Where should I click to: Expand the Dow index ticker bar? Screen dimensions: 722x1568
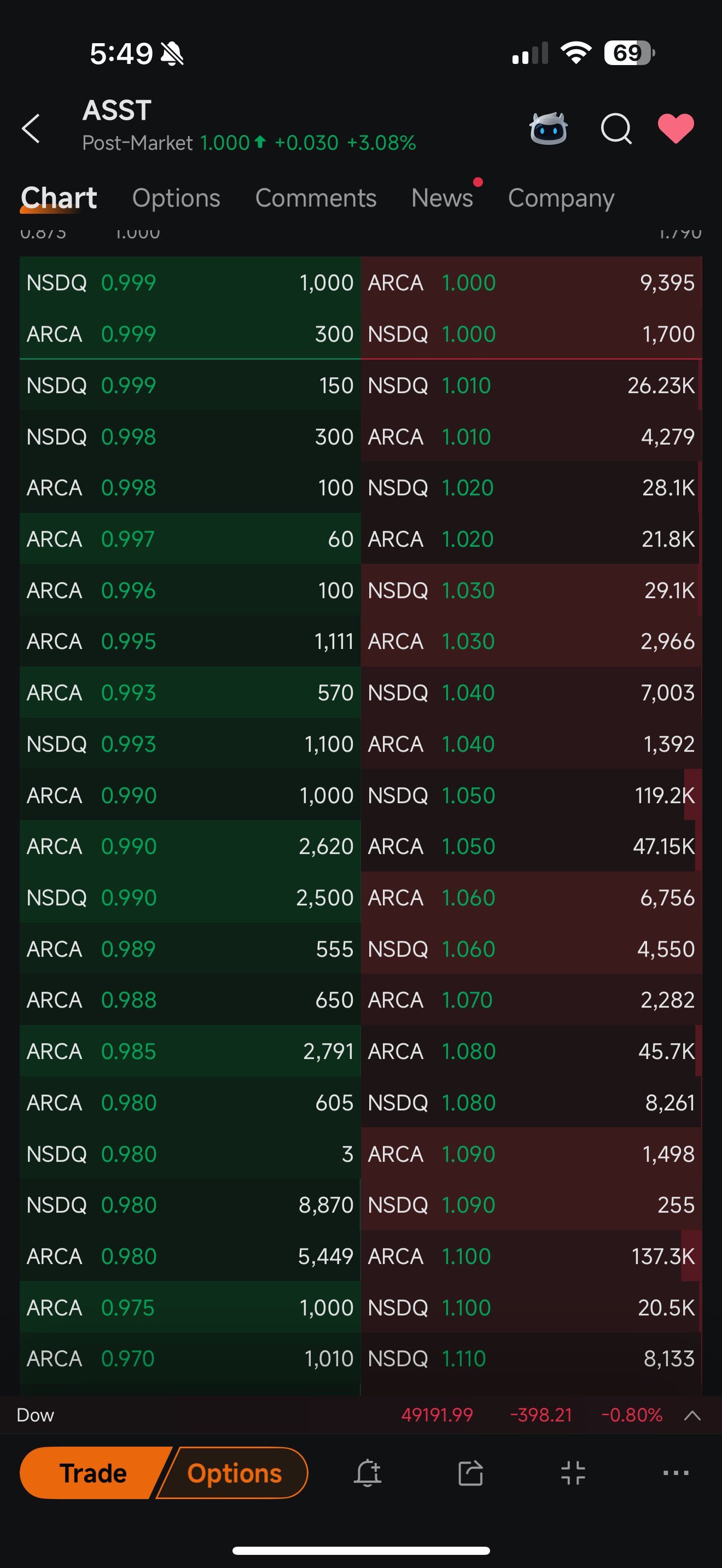click(692, 1415)
